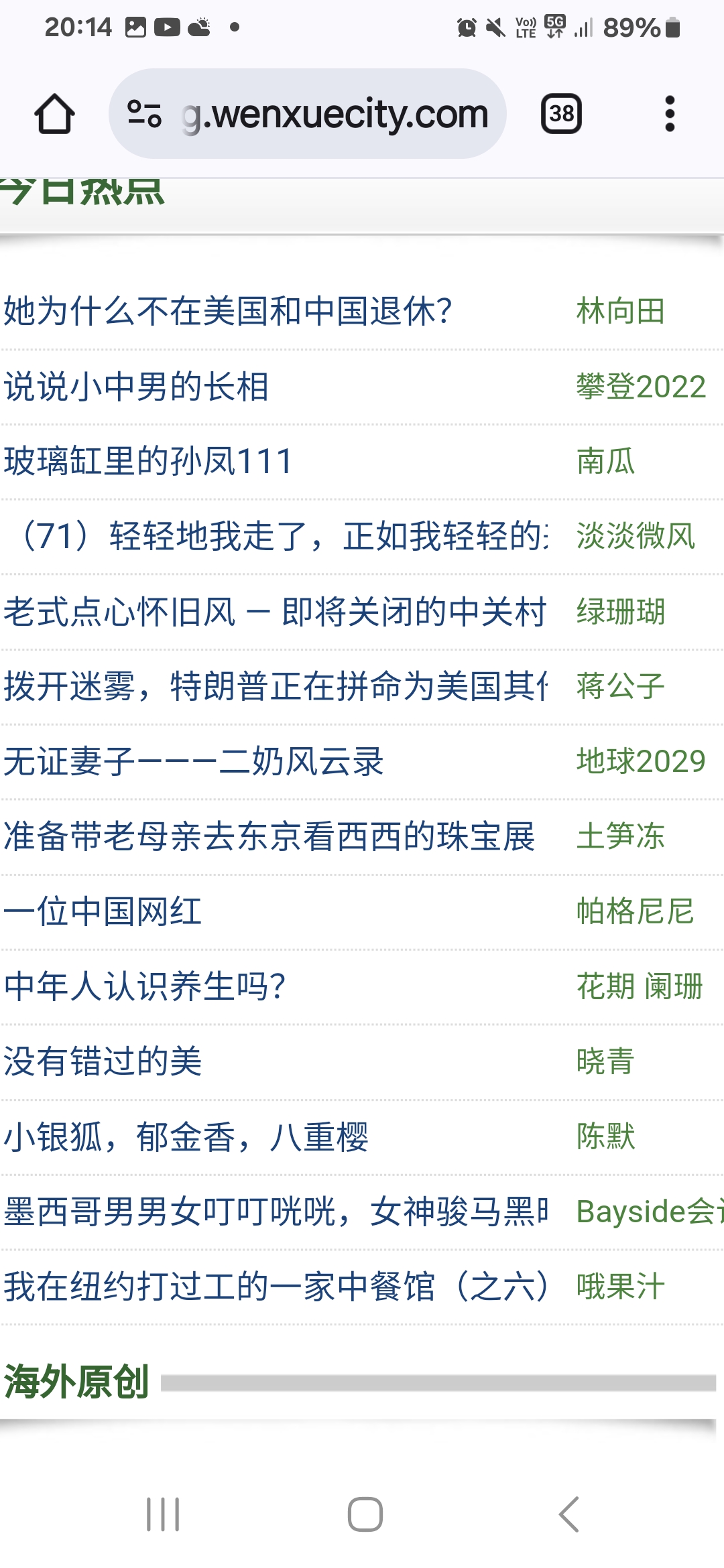View author 晓青's page
Image resolution: width=724 pixels, height=1568 pixels.
coord(605,1062)
